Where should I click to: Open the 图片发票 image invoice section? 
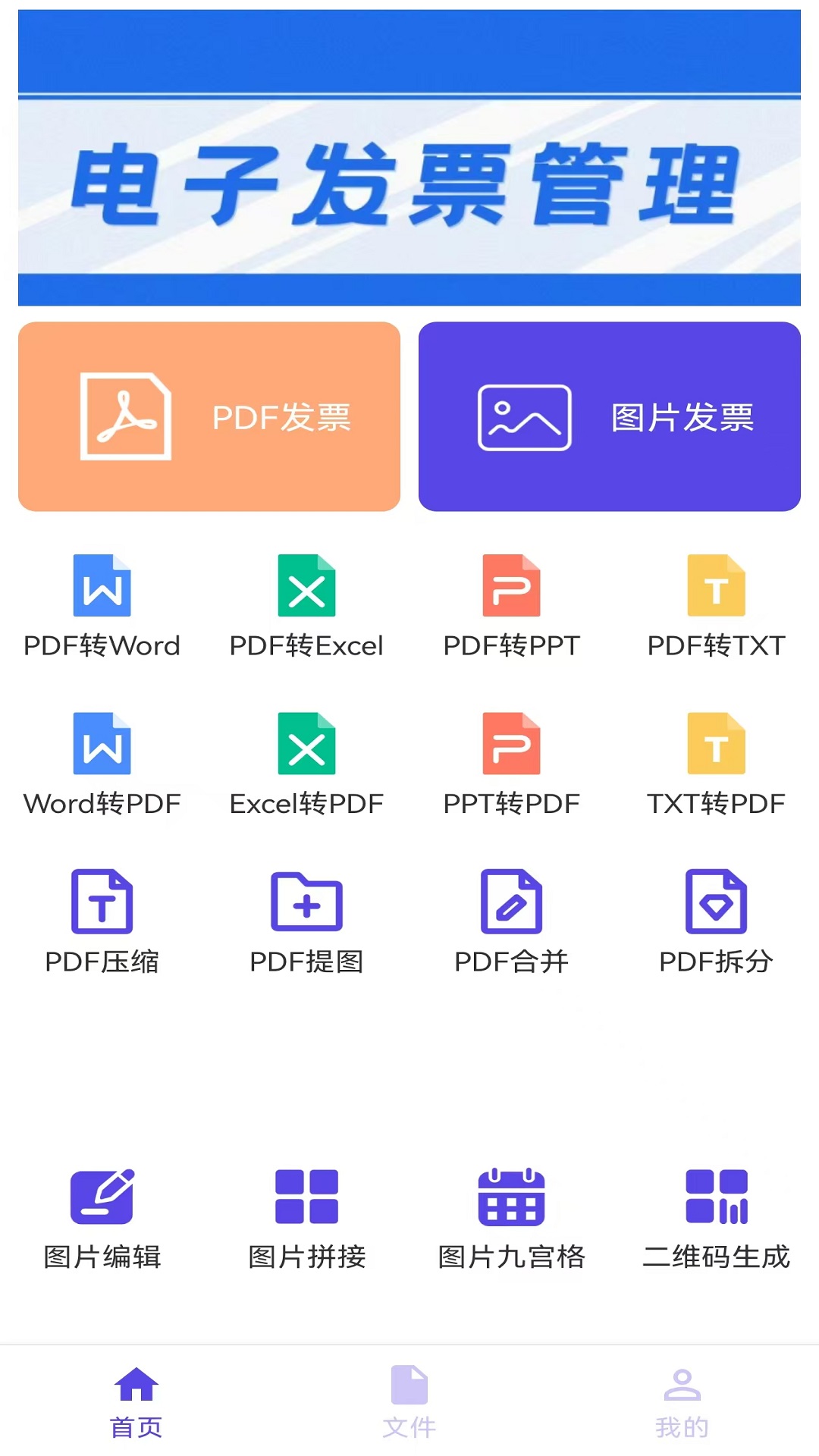tap(609, 417)
